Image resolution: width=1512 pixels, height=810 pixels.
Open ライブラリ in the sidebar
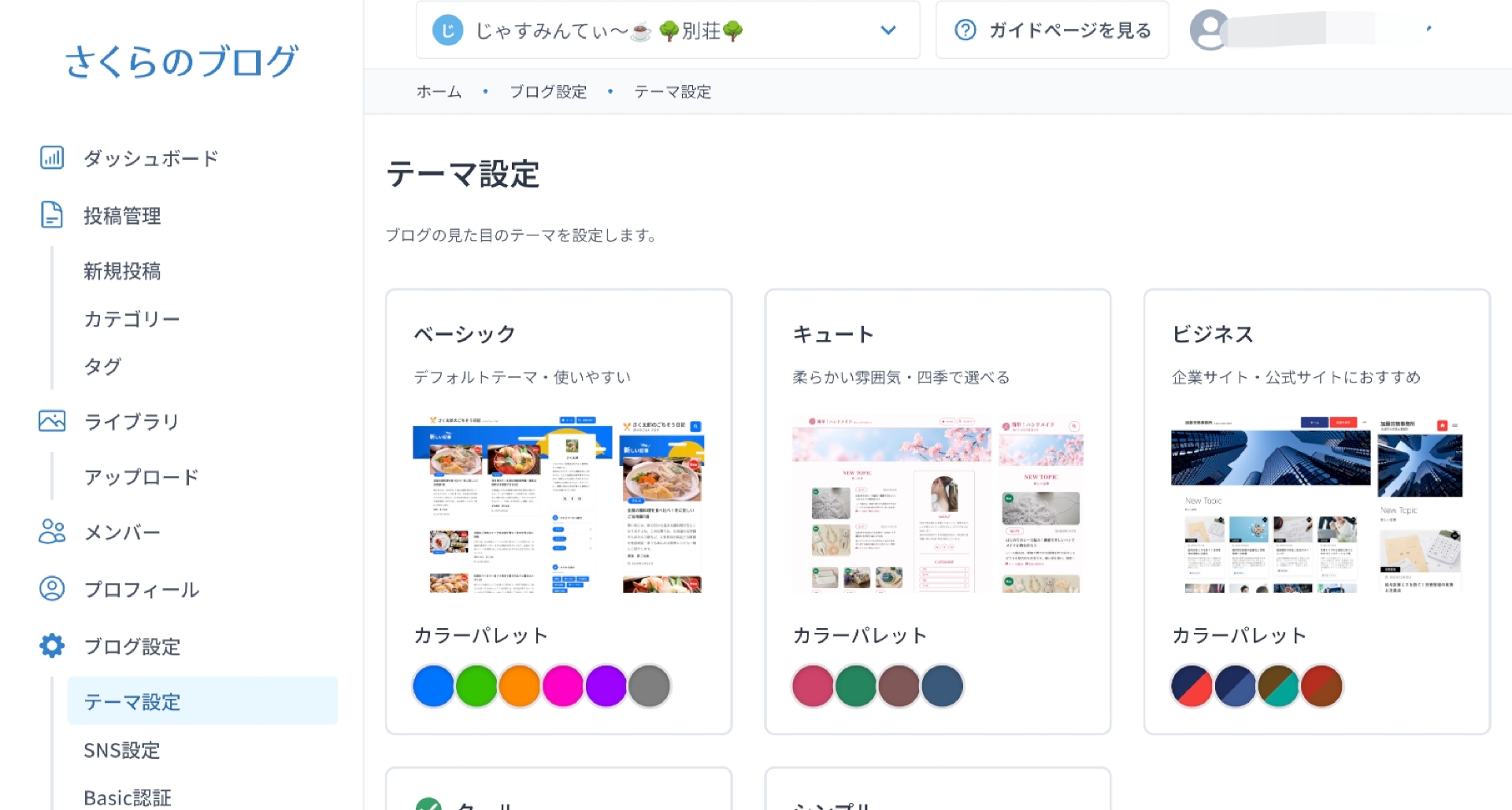coord(132,422)
